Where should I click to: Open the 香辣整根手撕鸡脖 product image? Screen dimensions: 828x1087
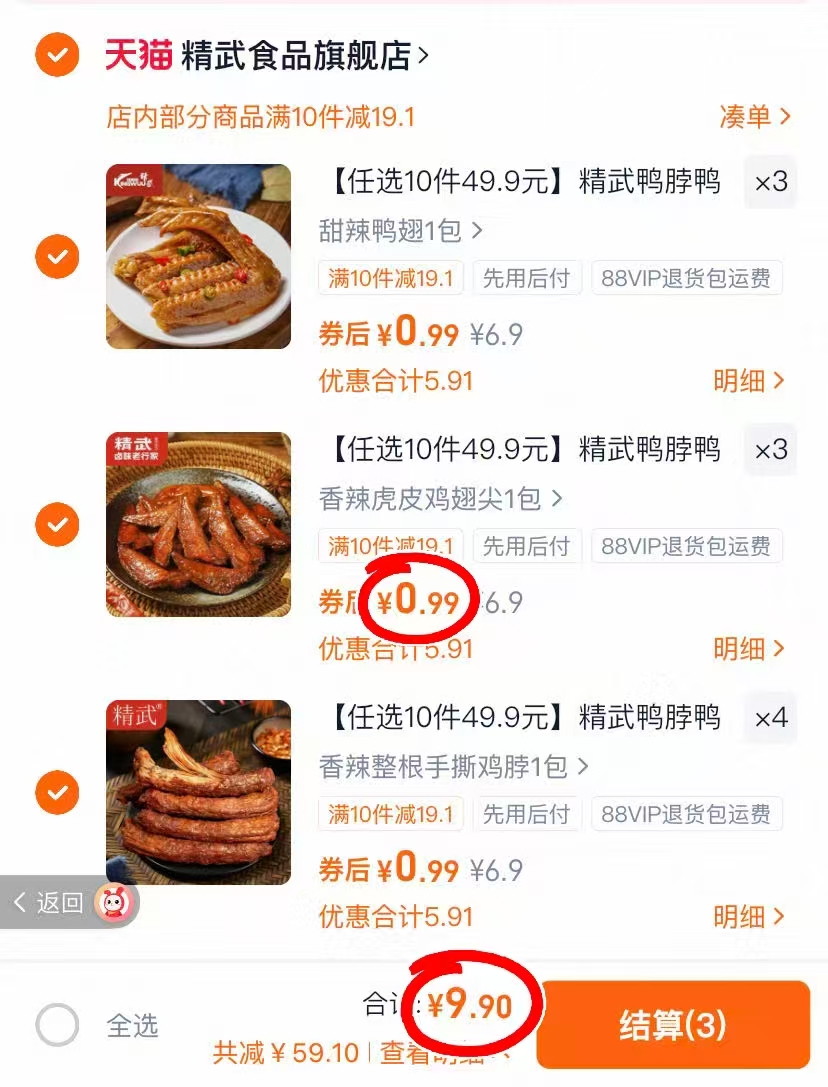[198, 792]
